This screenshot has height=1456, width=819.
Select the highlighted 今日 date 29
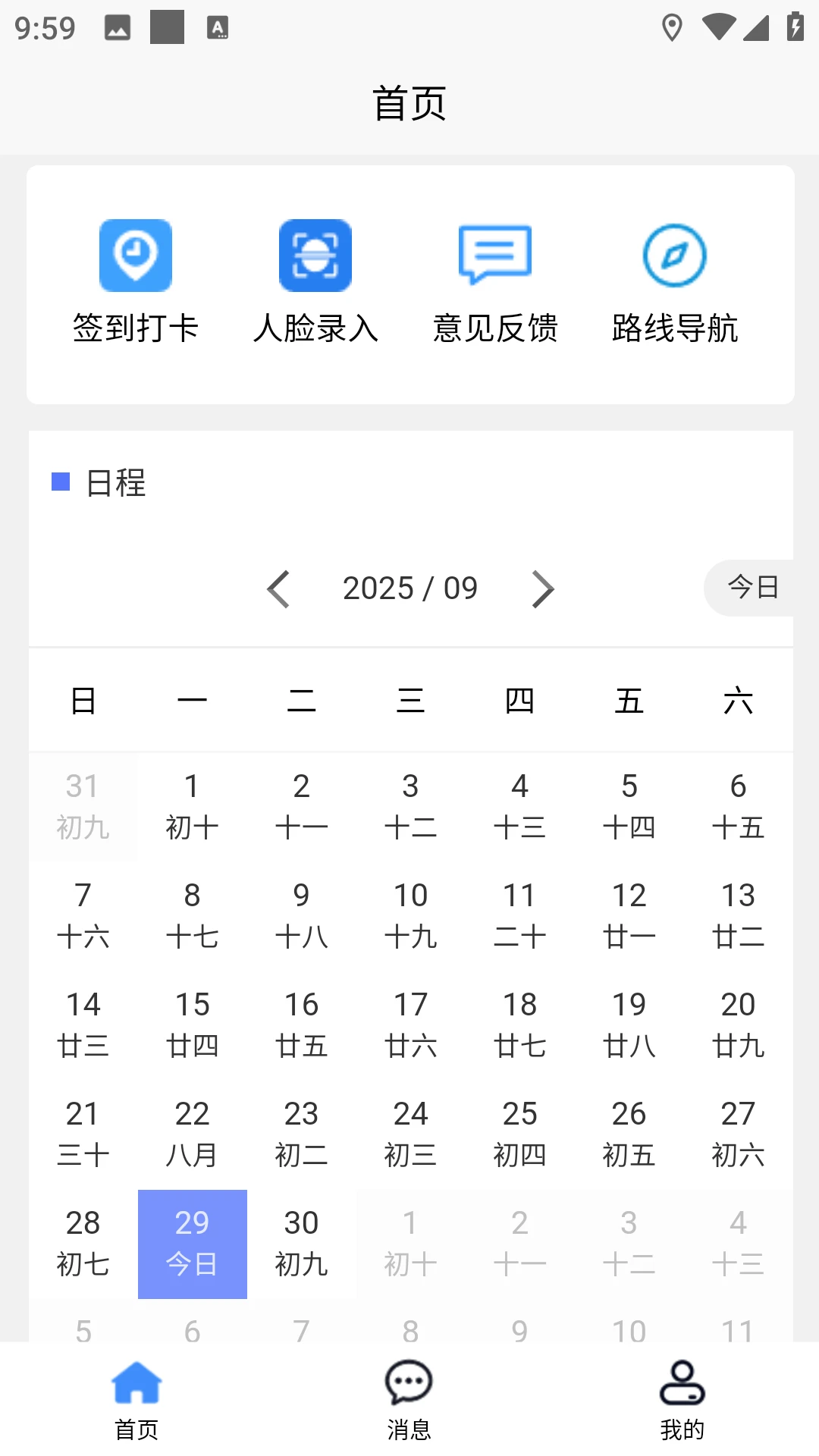(193, 1242)
